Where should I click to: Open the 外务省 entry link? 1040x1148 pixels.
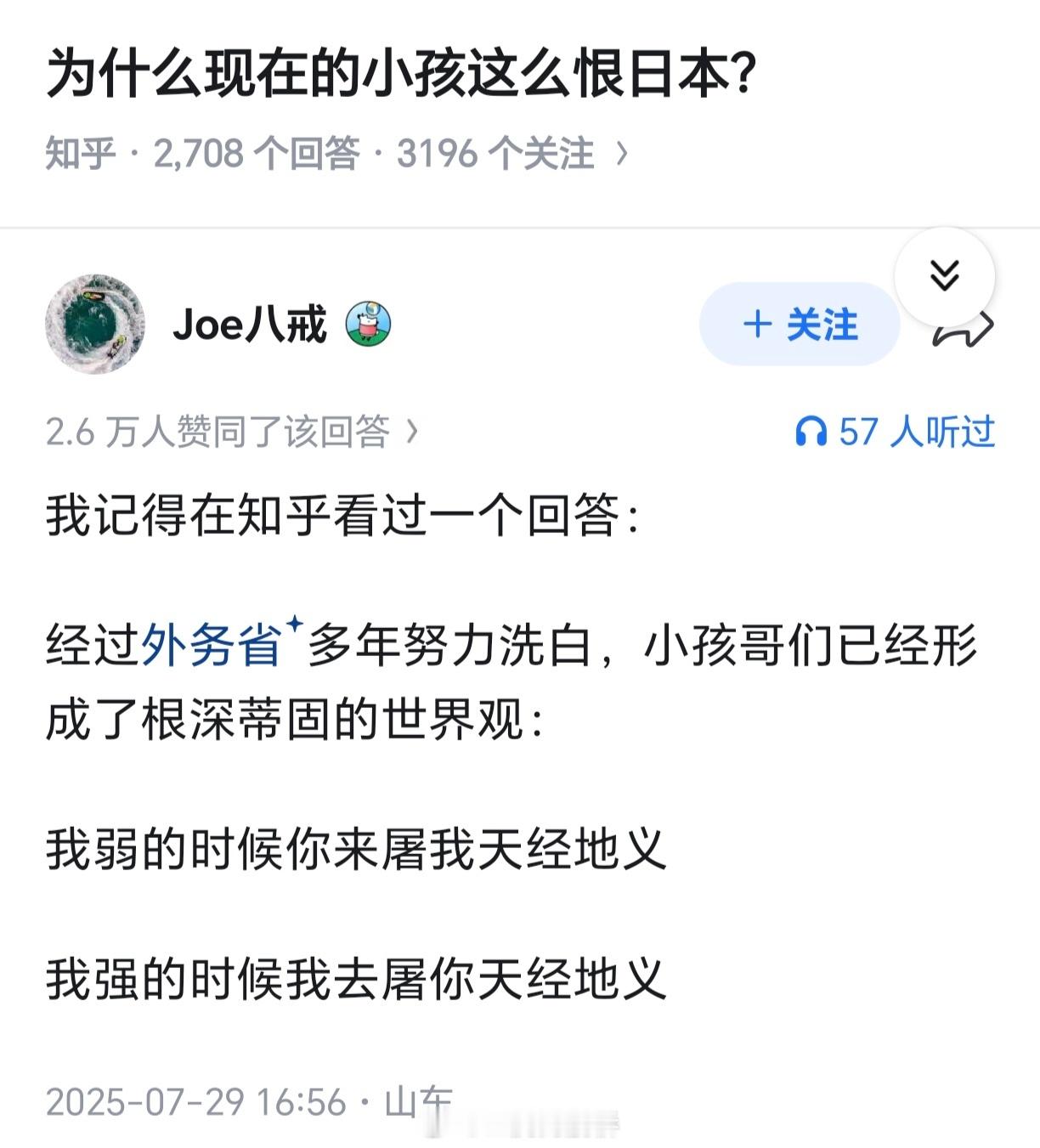pos(214,648)
